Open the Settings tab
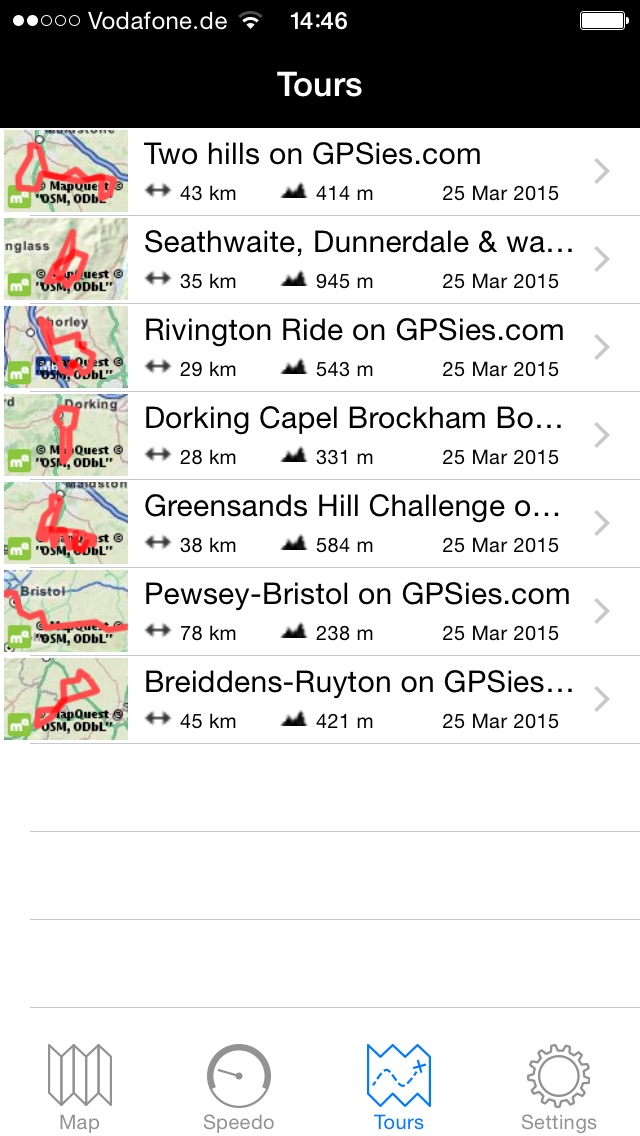640x1136 pixels. (x=559, y=1087)
